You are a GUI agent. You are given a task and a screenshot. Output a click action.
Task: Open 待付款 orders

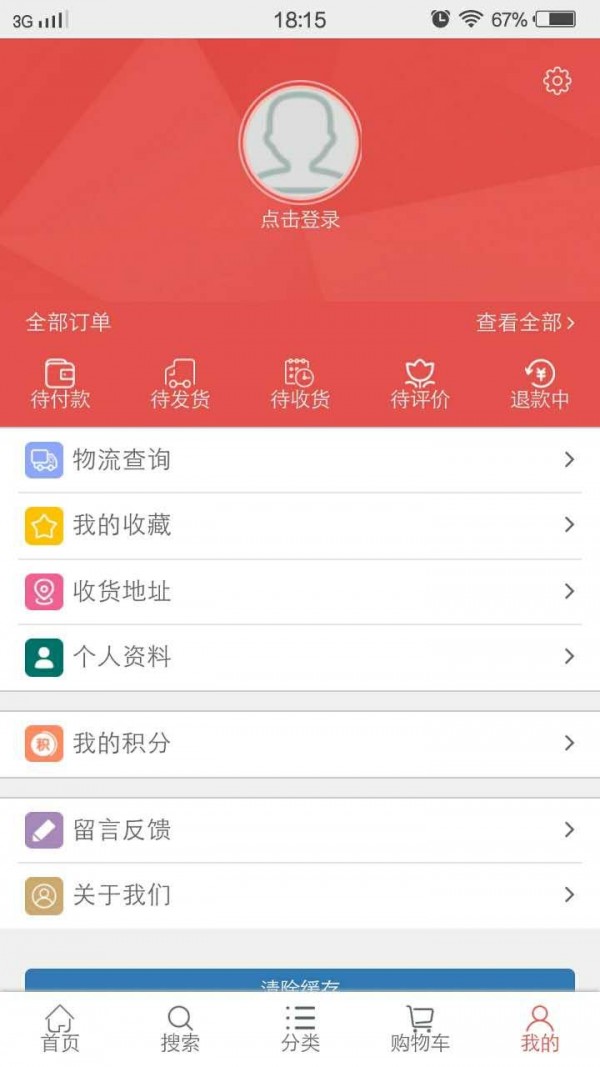coord(60,384)
